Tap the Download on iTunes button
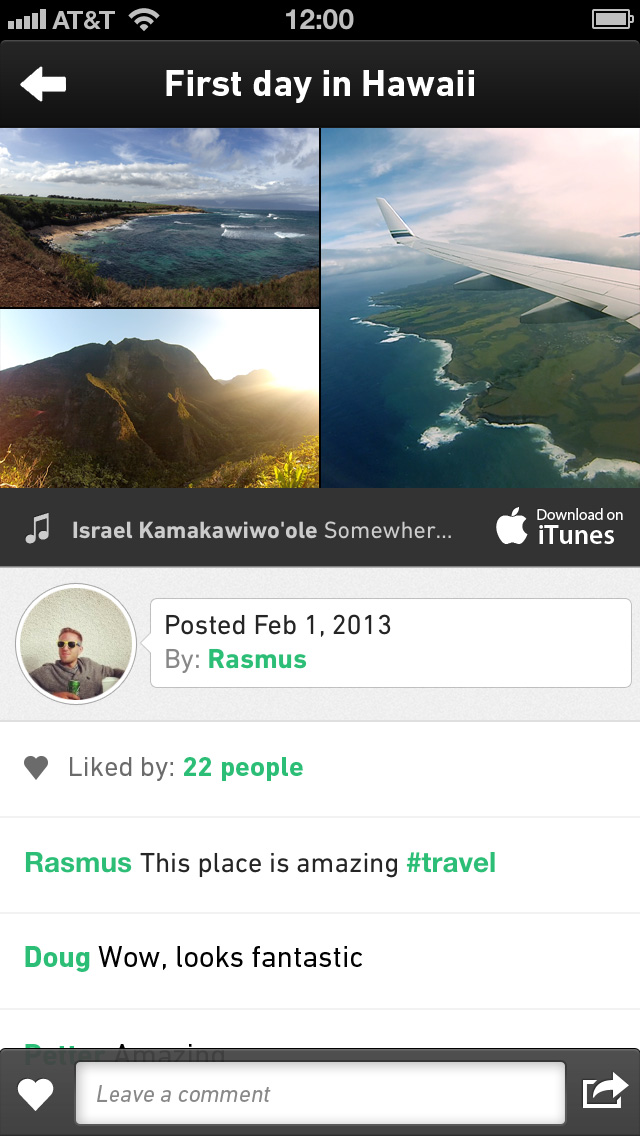The width and height of the screenshot is (640, 1136). click(x=560, y=527)
